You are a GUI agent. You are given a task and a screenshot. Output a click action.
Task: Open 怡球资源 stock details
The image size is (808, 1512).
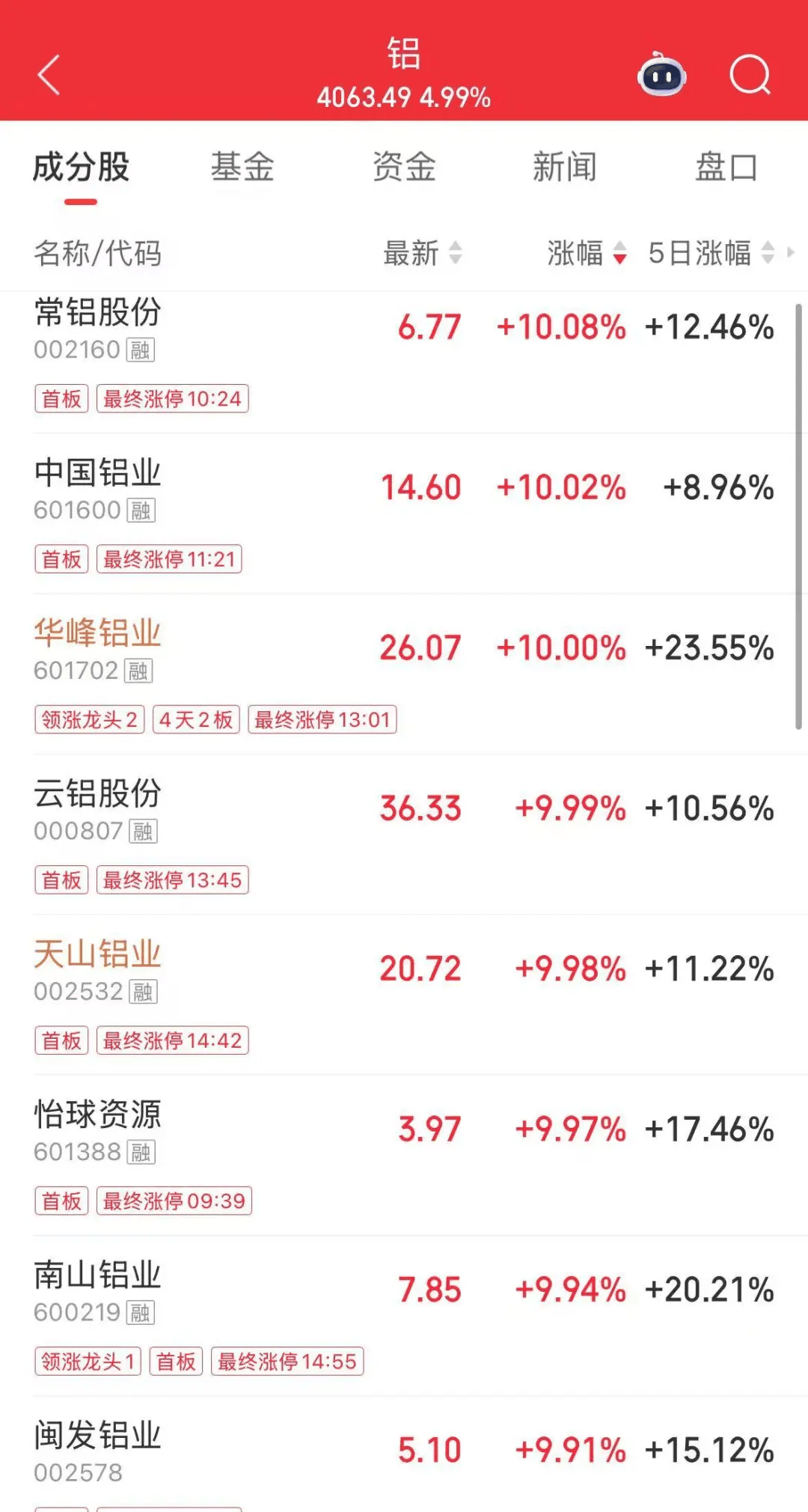pos(98,1115)
